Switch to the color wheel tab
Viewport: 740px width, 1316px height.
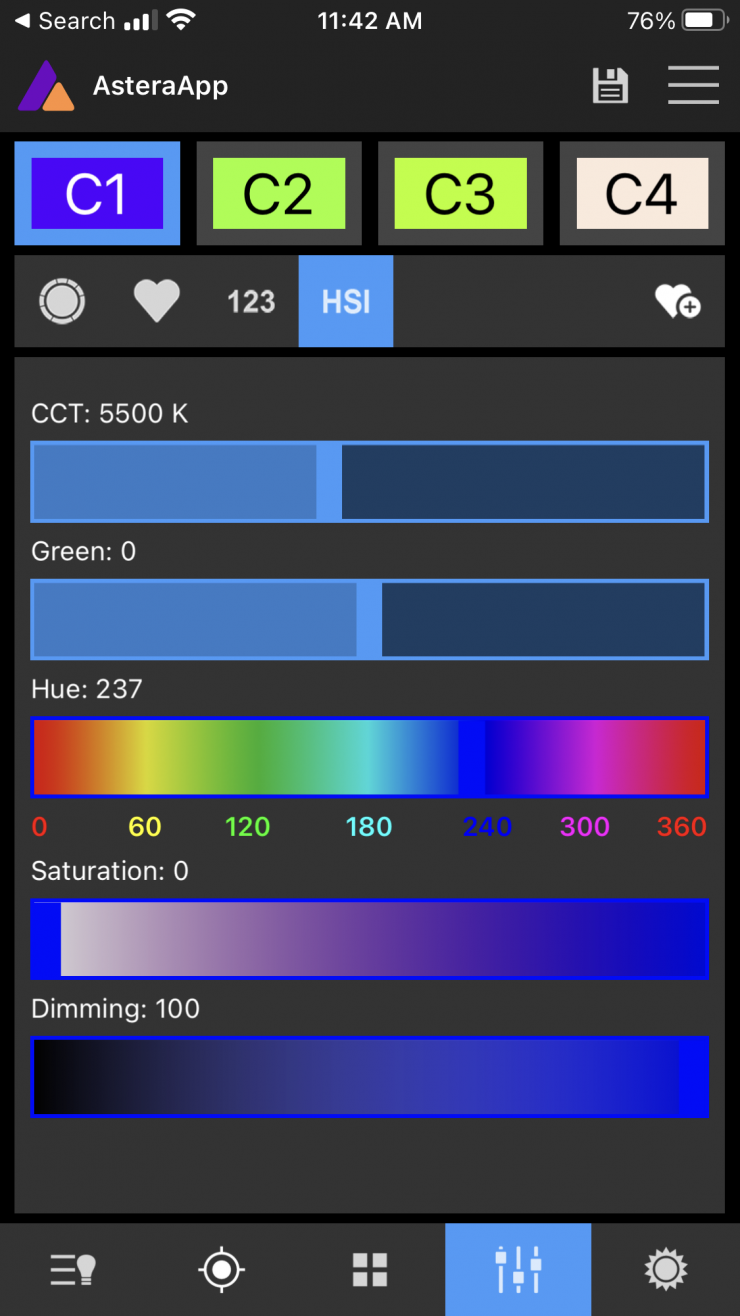[62, 301]
